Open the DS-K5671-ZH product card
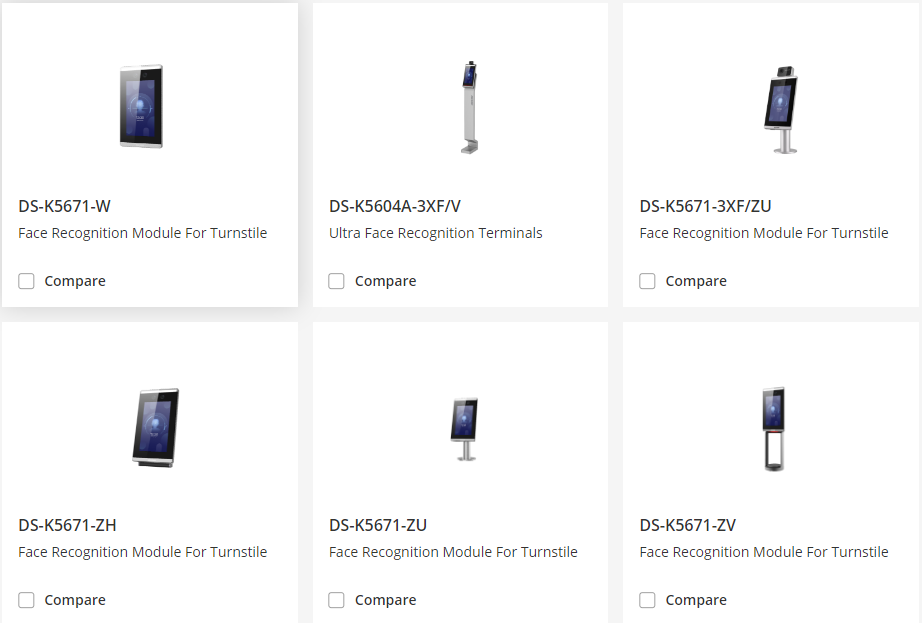Image resolution: width=922 pixels, height=623 pixels. coord(67,525)
